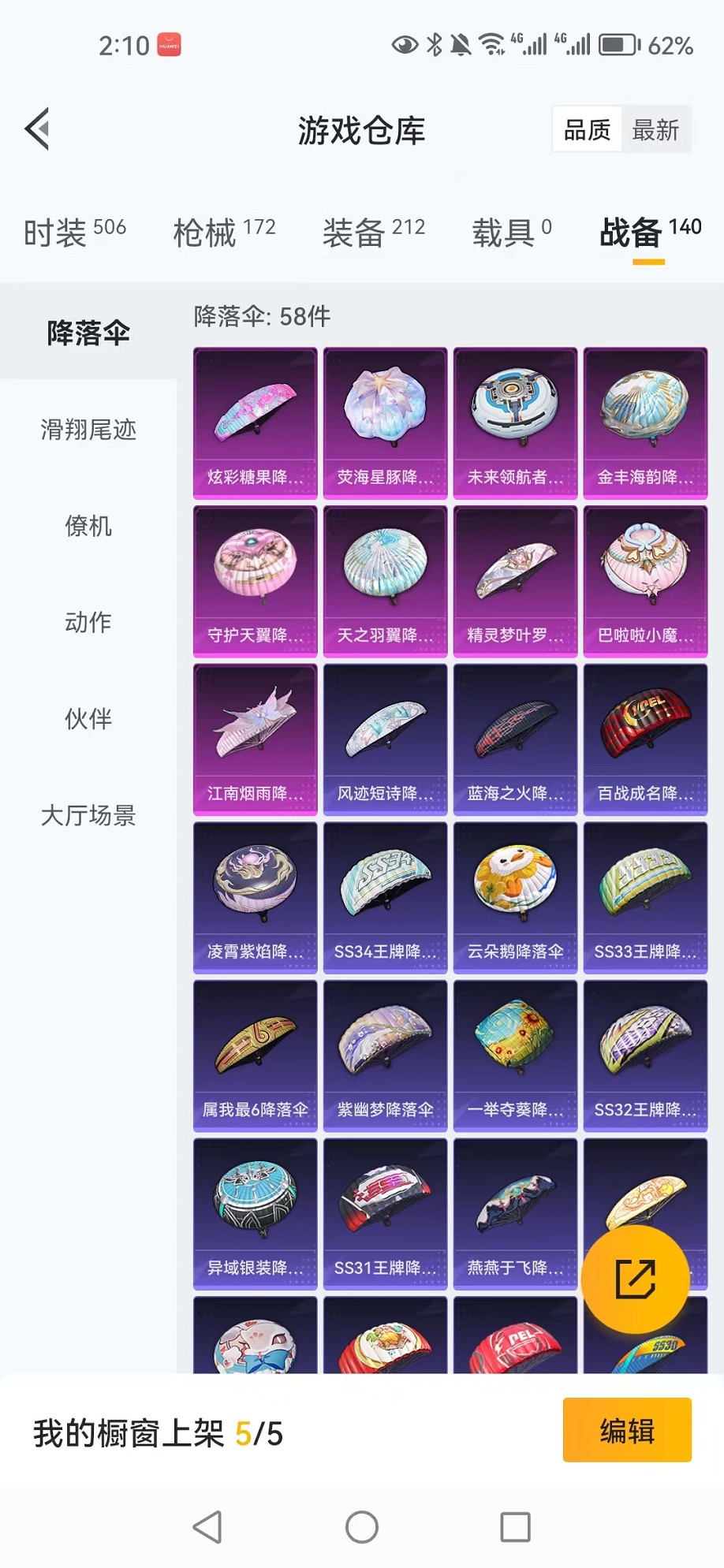Open the 大厅场景 category

click(88, 814)
